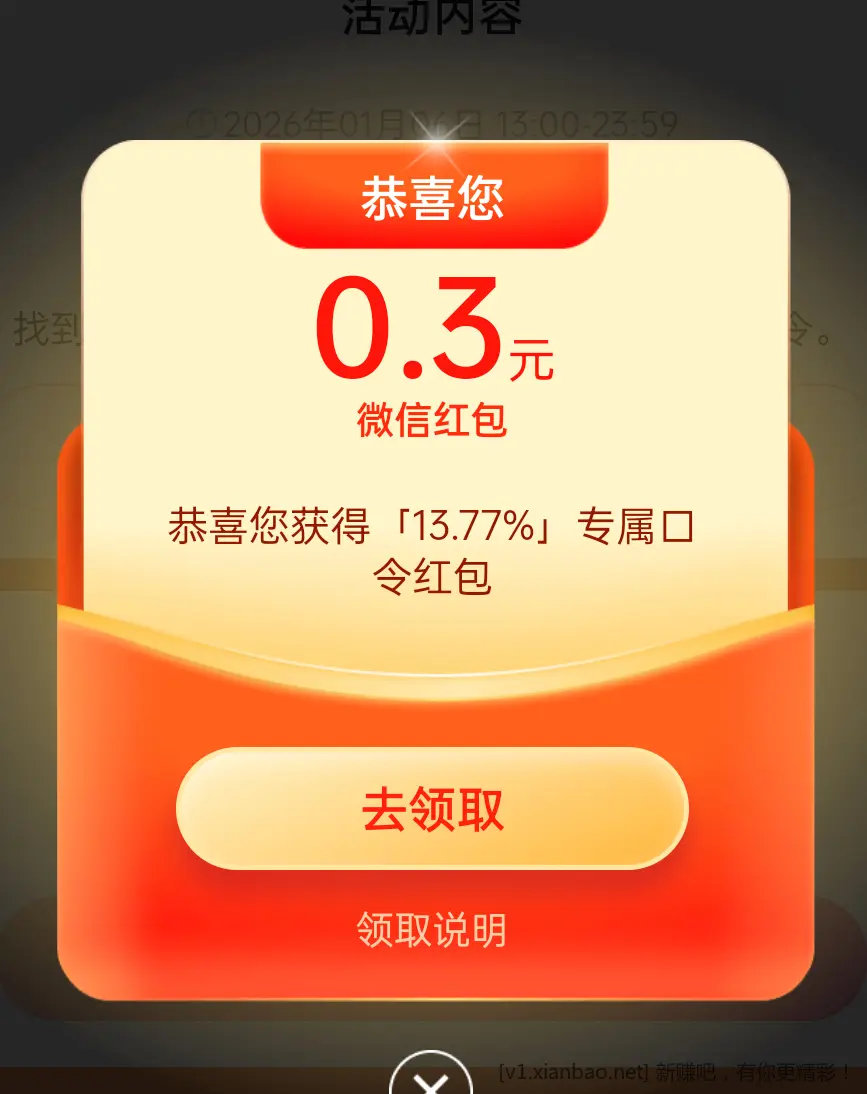Tap the 去领取 button to claim
The width and height of the screenshot is (867, 1094).
(432, 809)
